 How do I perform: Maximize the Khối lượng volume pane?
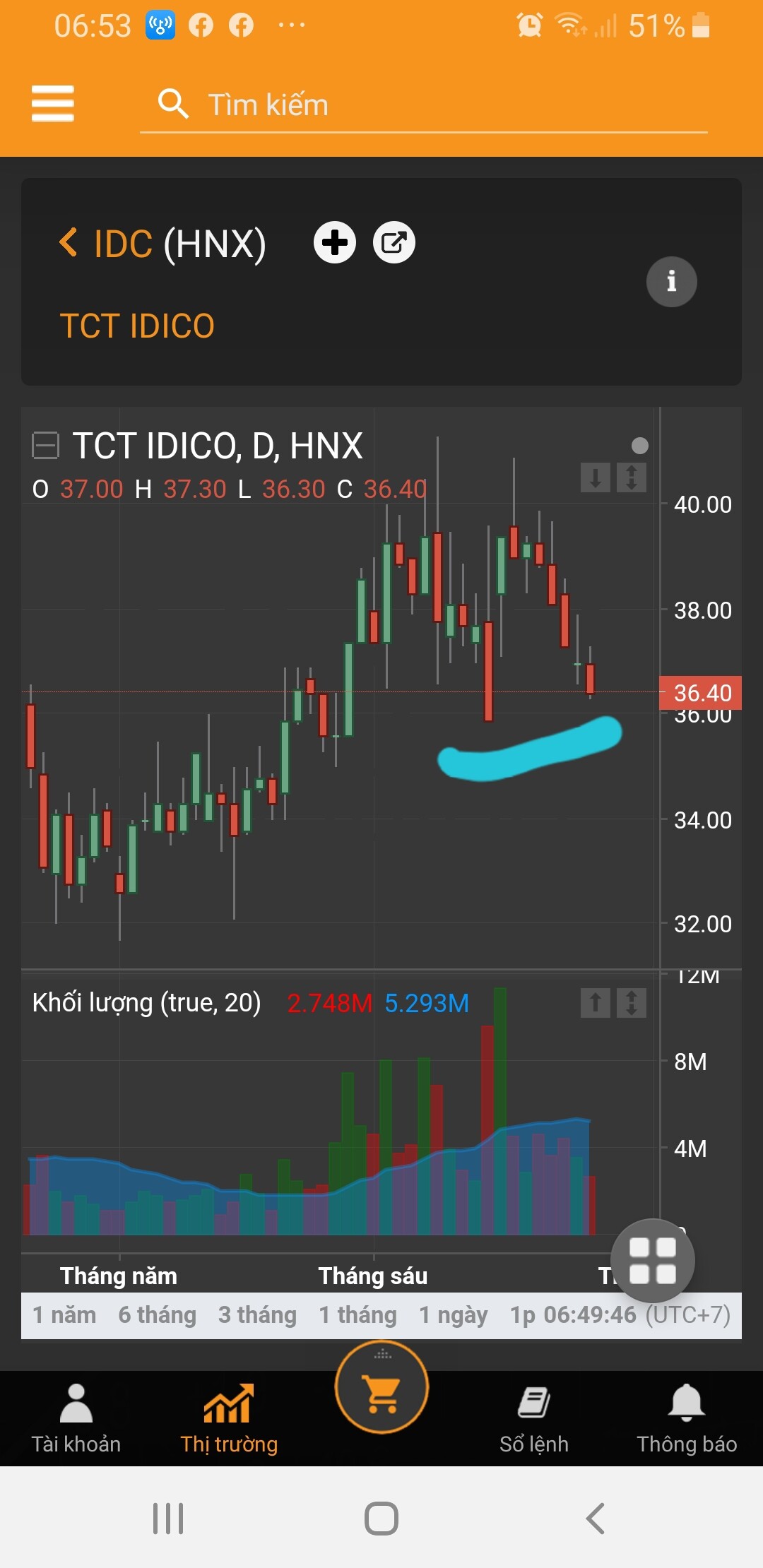[632, 1002]
